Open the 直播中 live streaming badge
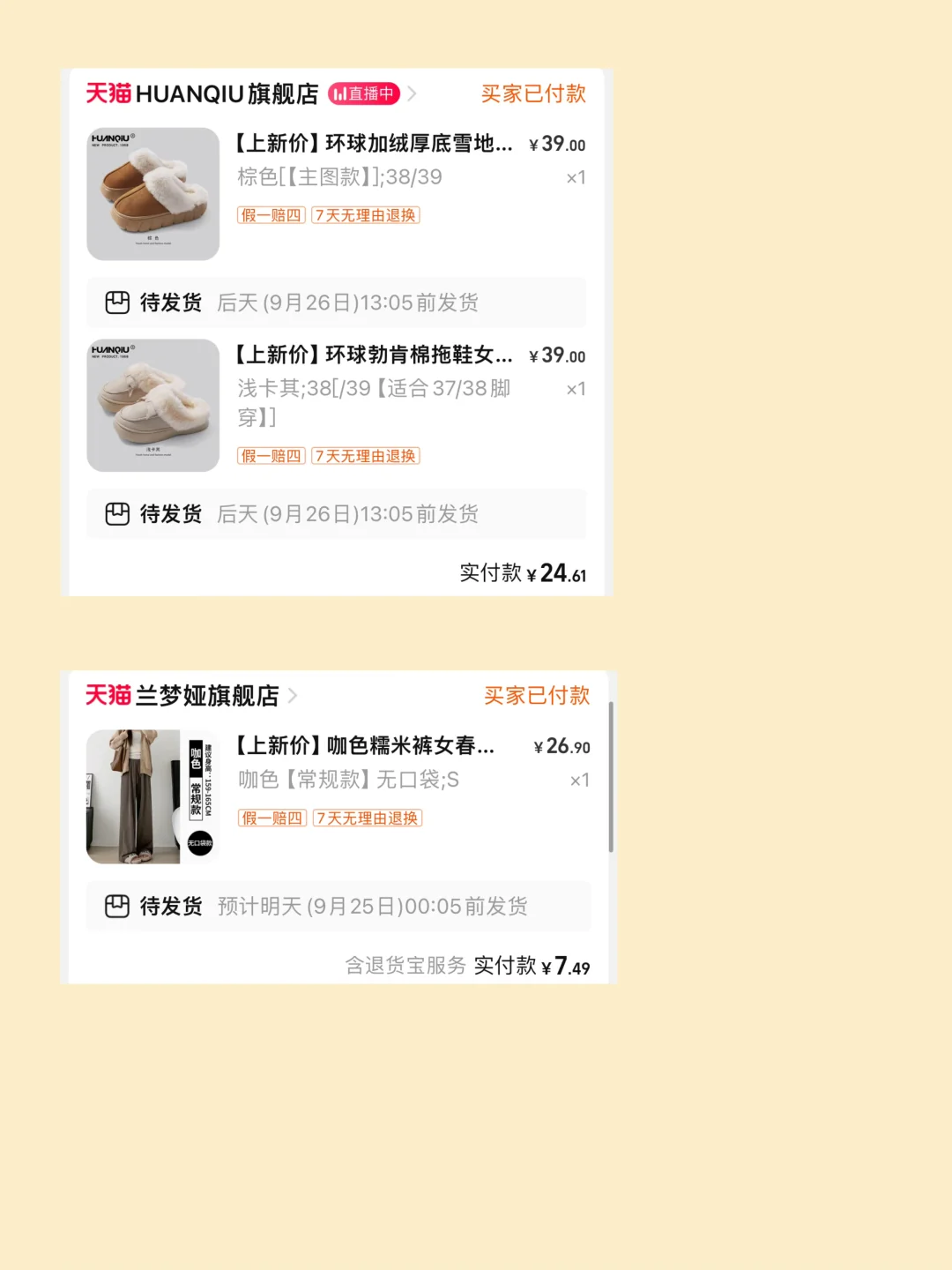952x1270 pixels. (x=365, y=93)
